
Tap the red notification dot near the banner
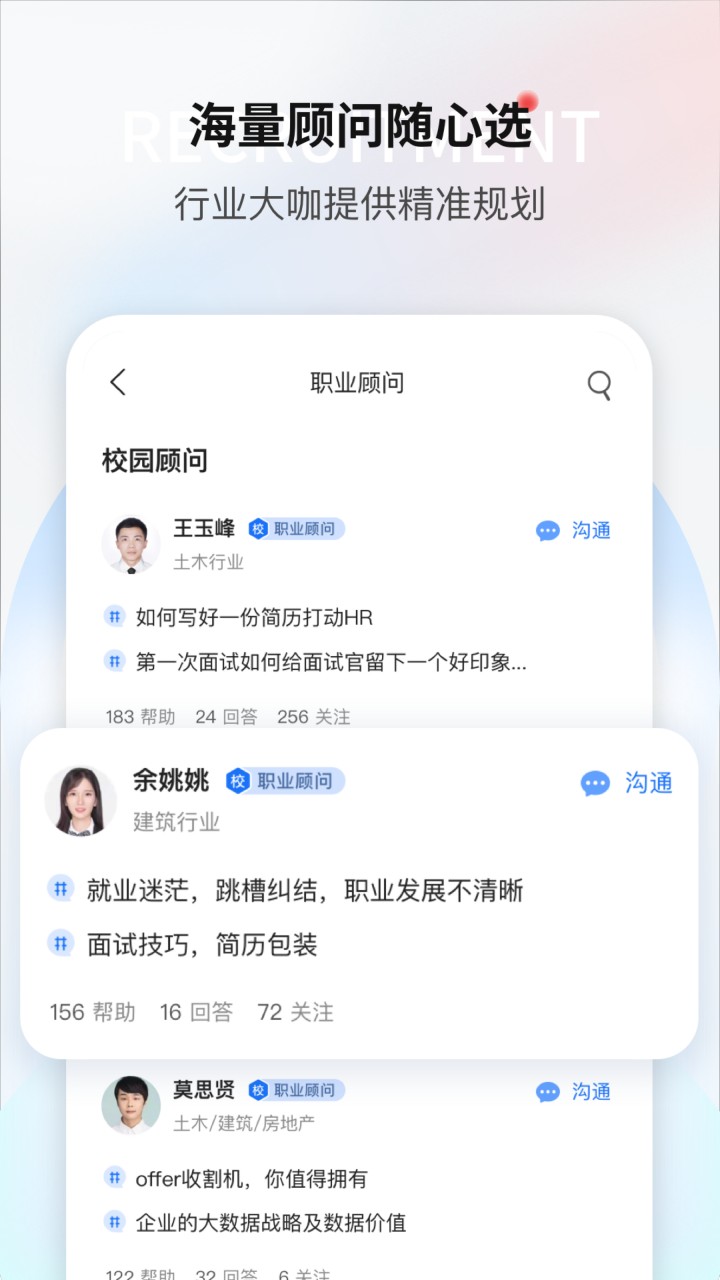pyautogui.click(x=529, y=100)
